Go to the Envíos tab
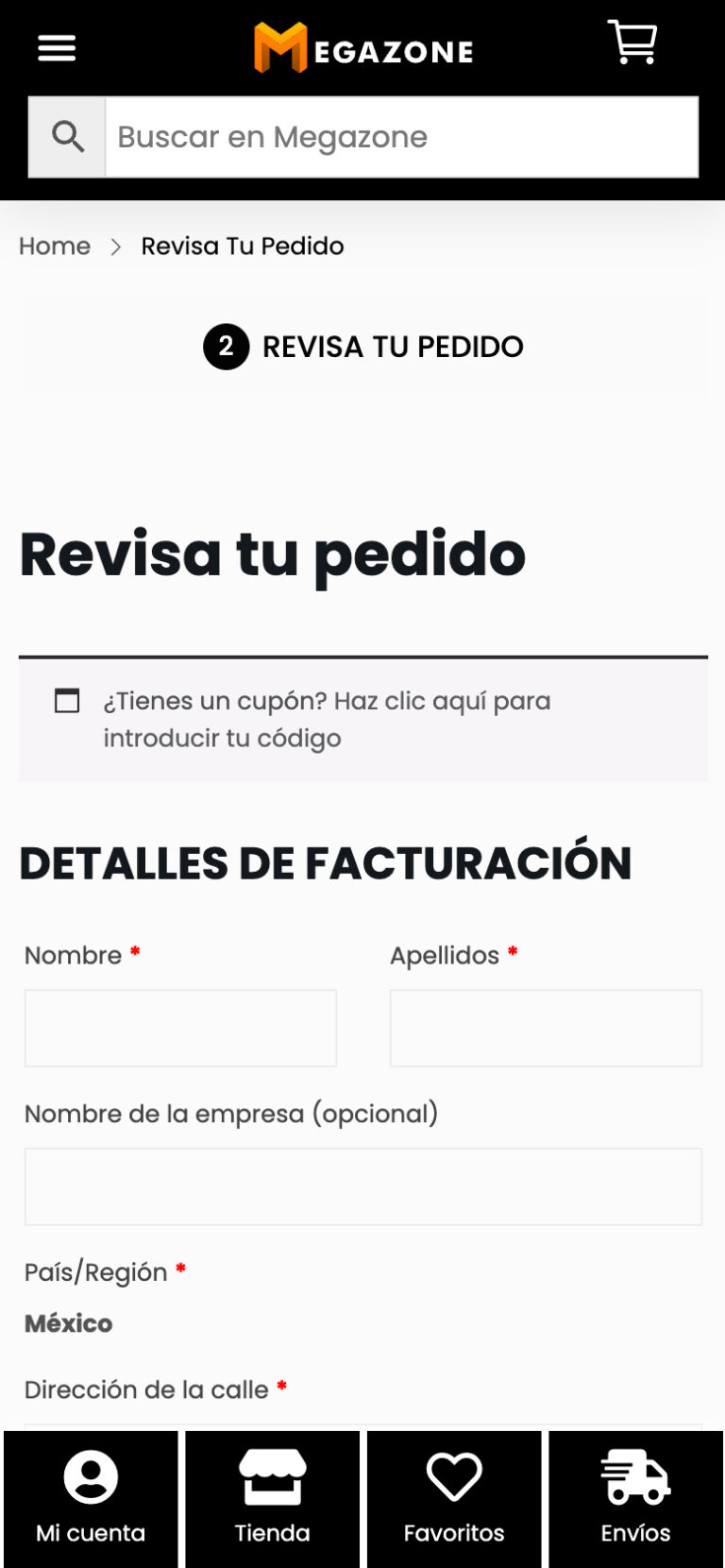 [635, 1498]
